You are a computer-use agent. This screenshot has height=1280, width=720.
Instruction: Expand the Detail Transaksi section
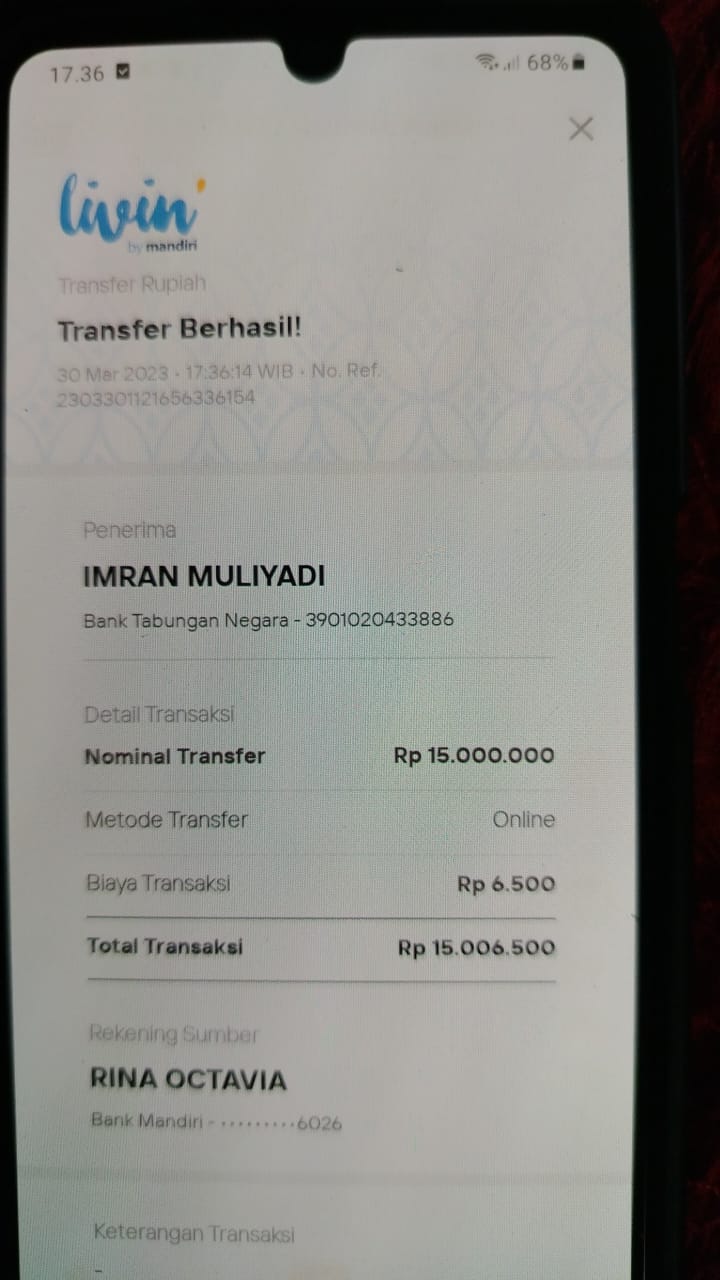pos(159,714)
